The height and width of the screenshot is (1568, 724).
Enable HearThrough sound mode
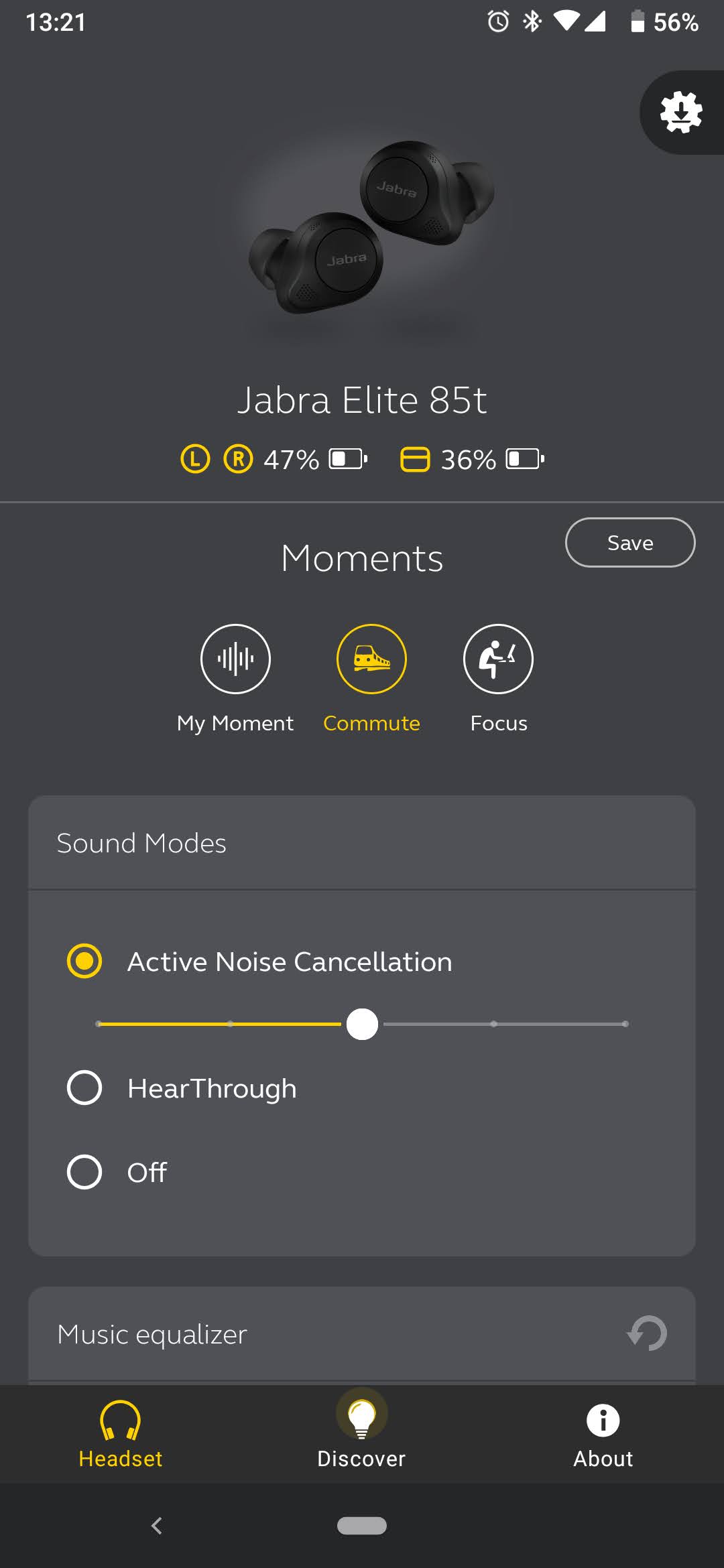[84, 1087]
